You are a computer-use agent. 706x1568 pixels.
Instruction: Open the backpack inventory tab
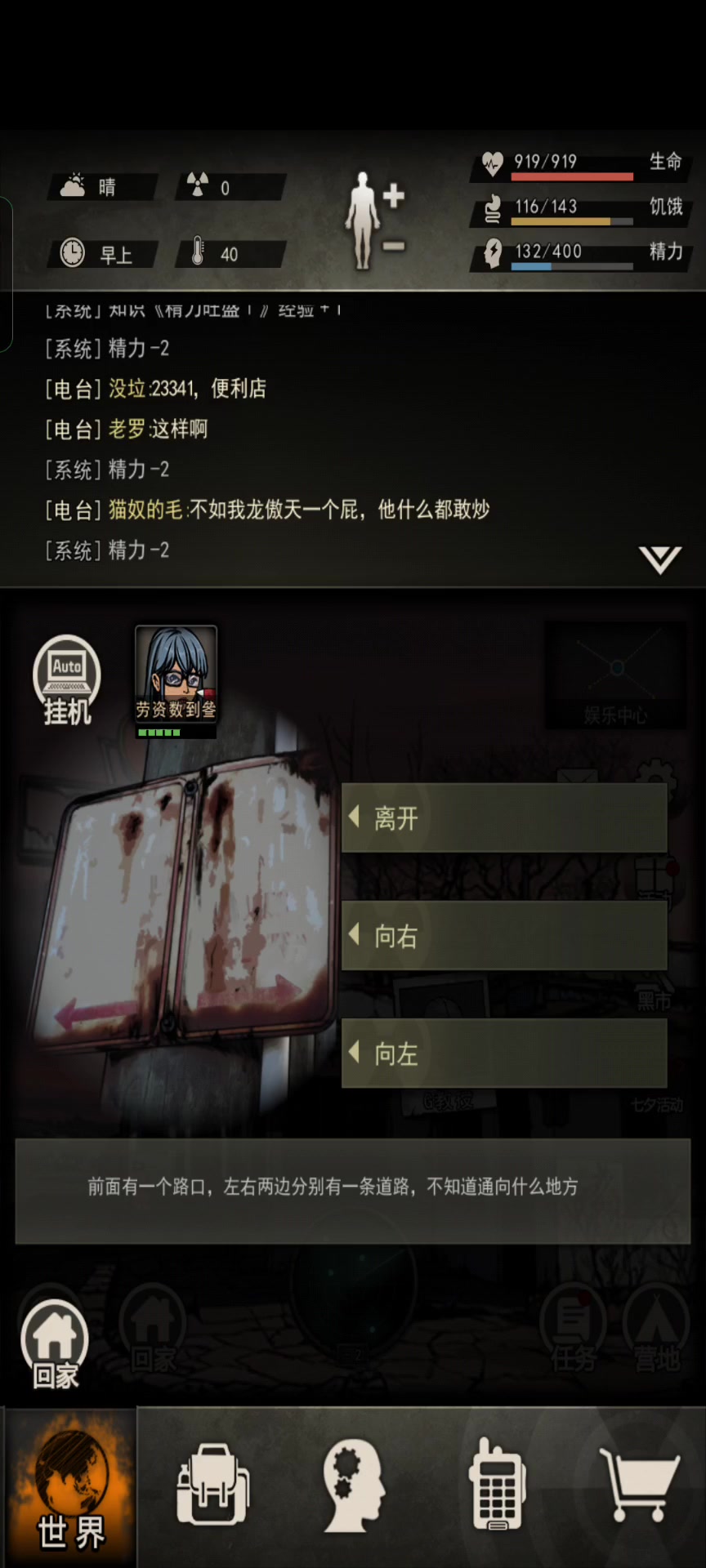(x=212, y=1486)
